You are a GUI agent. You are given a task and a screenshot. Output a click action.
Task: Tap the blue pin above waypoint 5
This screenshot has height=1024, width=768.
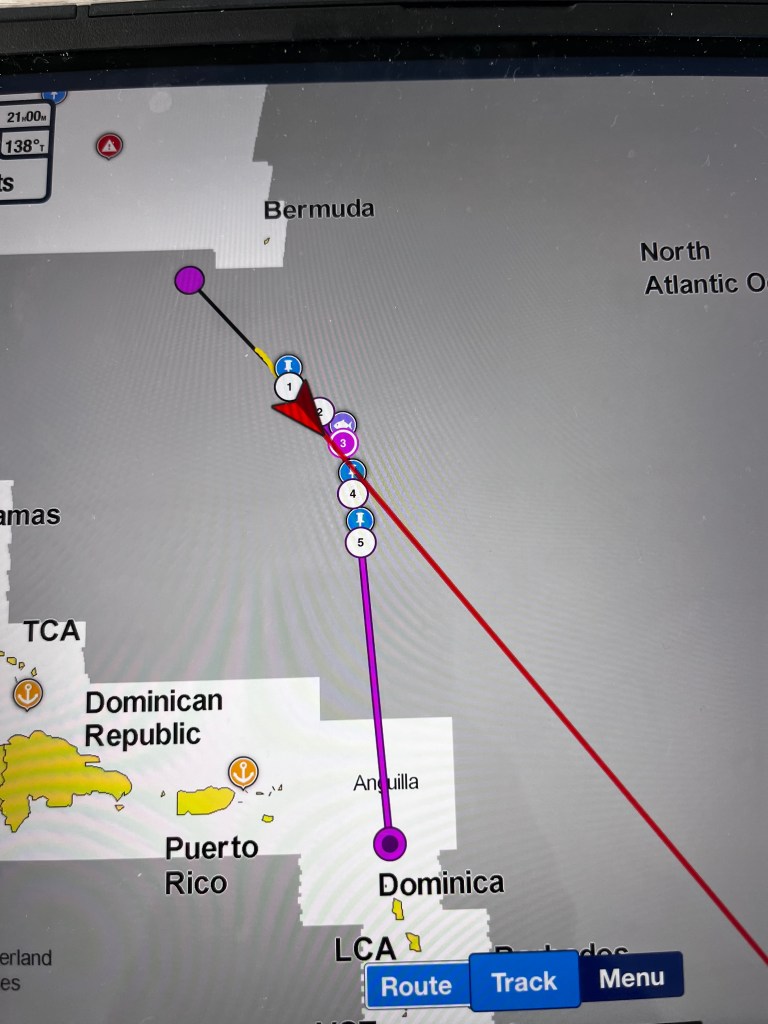pos(360,520)
